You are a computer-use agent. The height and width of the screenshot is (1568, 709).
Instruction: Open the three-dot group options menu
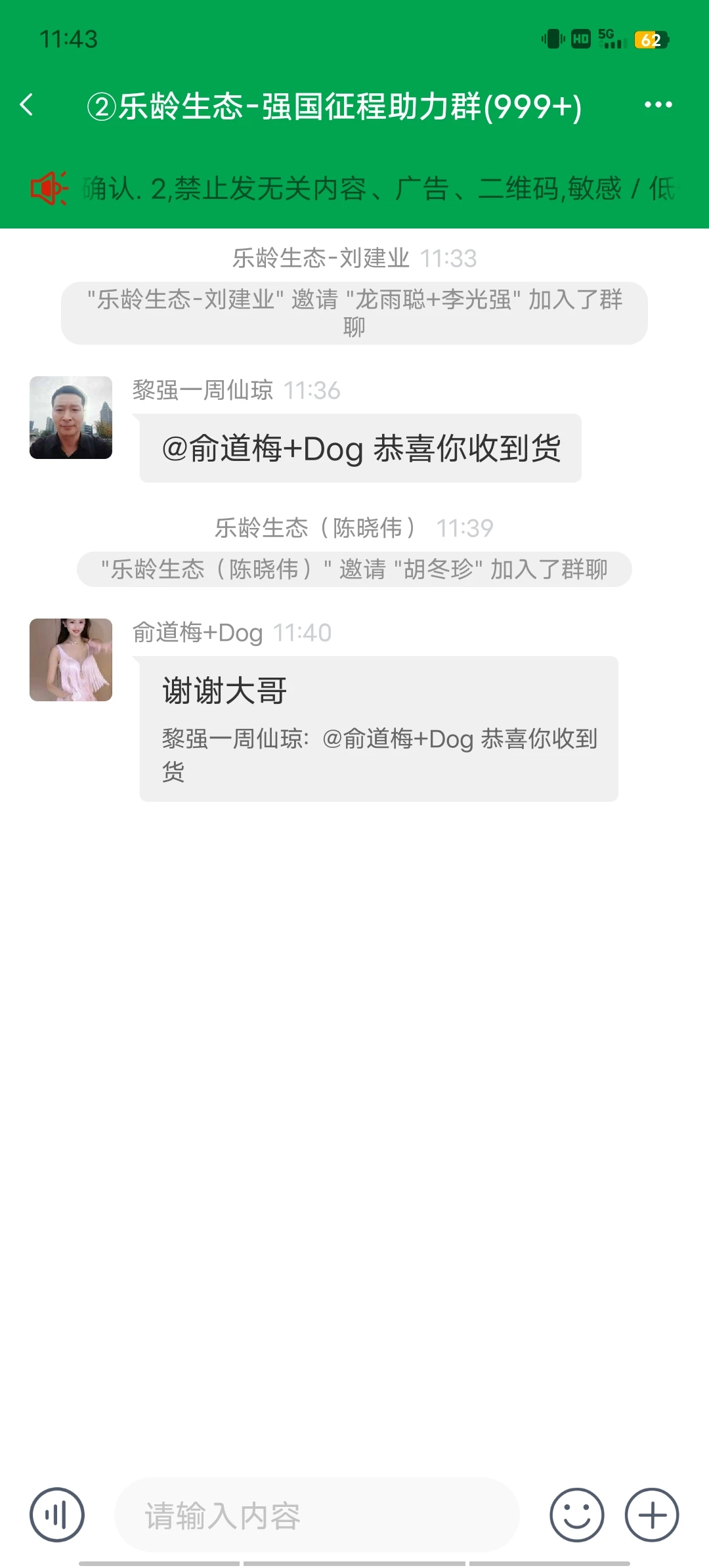[x=658, y=105]
